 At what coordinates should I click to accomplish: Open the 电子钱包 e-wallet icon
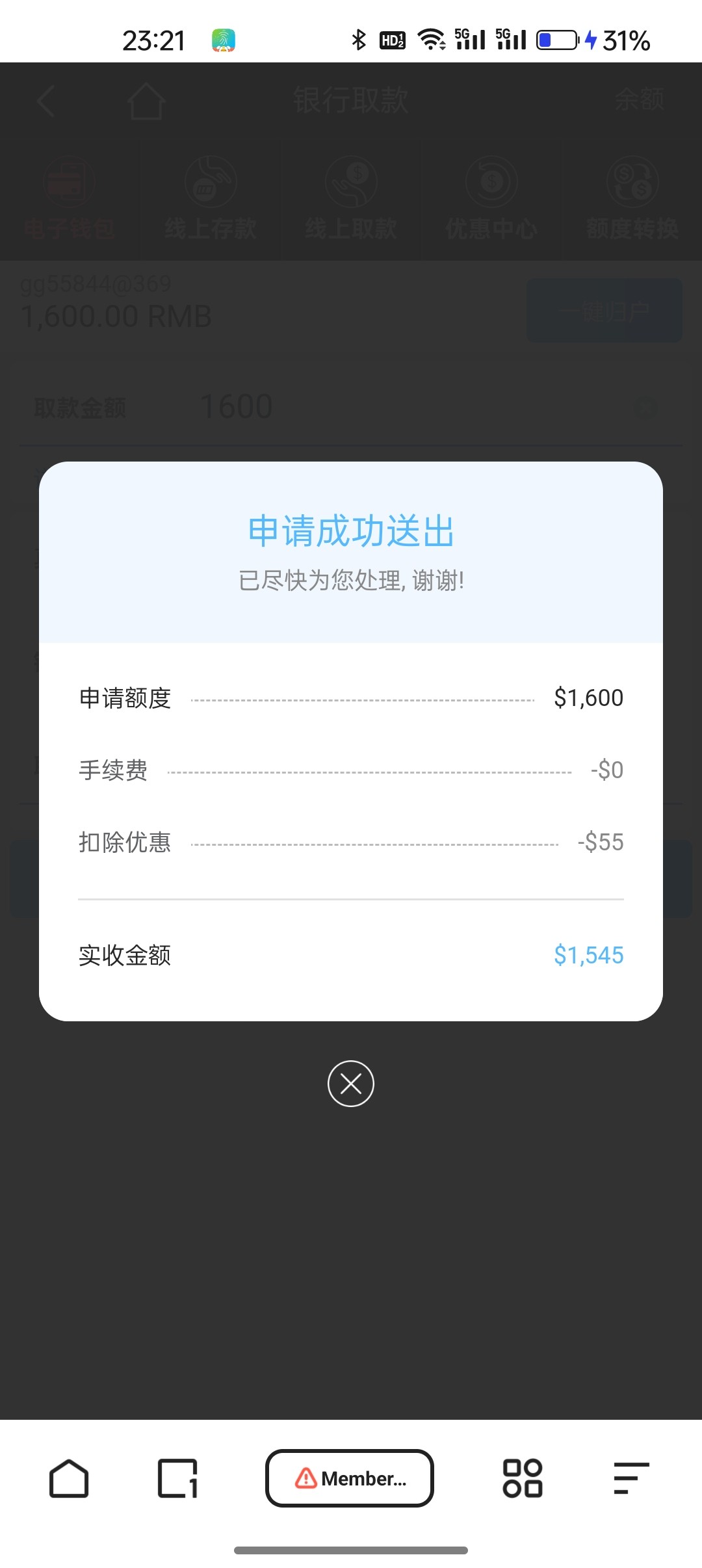click(68, 195)
